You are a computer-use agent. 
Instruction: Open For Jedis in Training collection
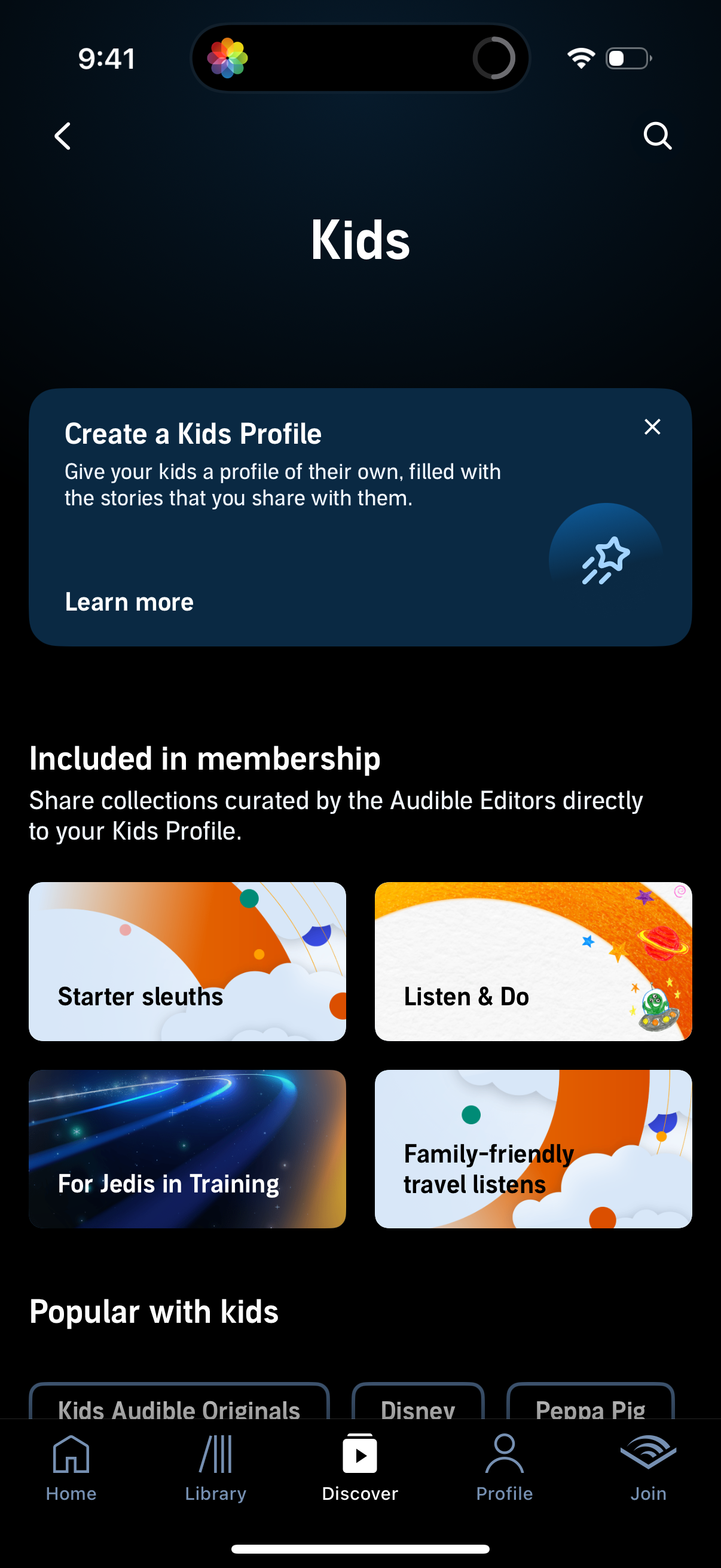(187, 1148)
